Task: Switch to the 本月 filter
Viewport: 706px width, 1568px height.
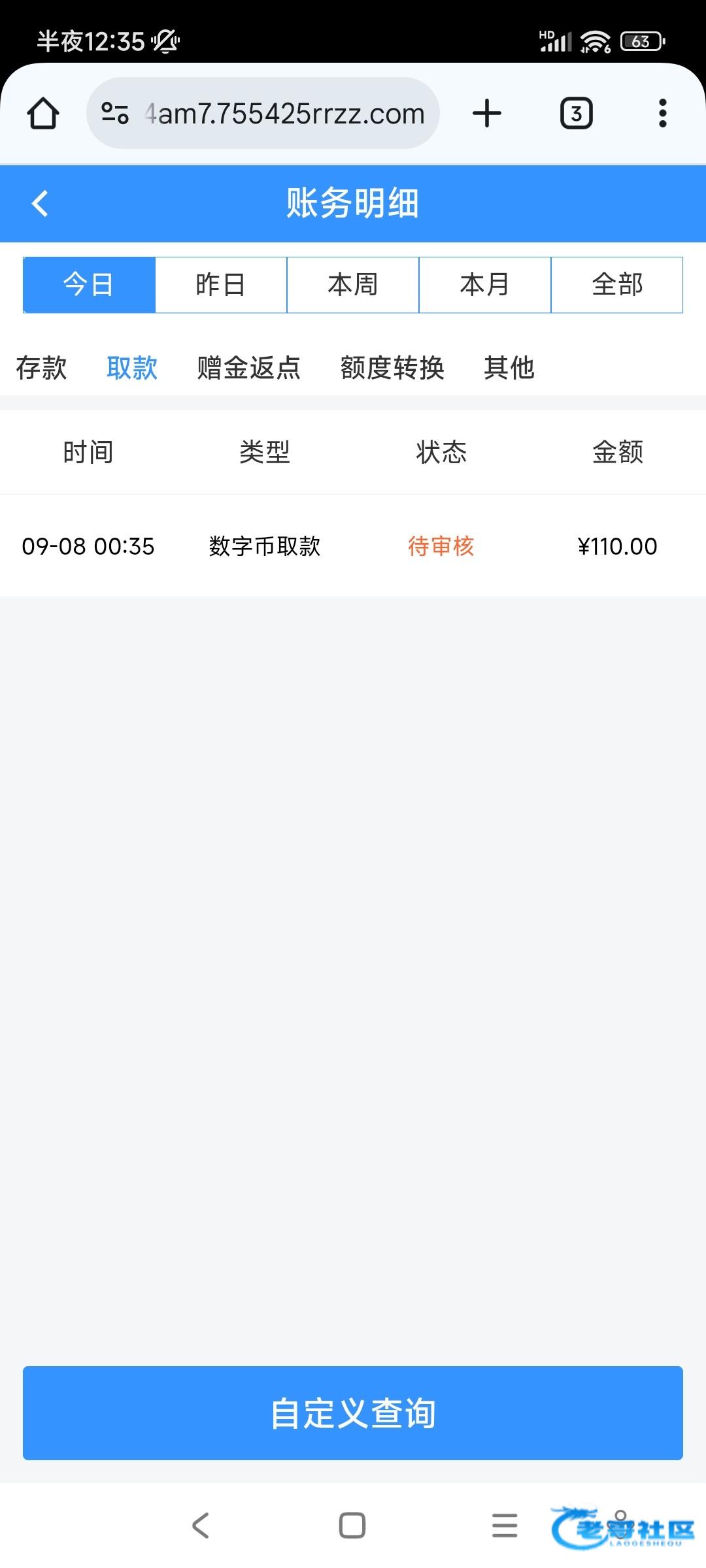Action: [x=484, y=285]
